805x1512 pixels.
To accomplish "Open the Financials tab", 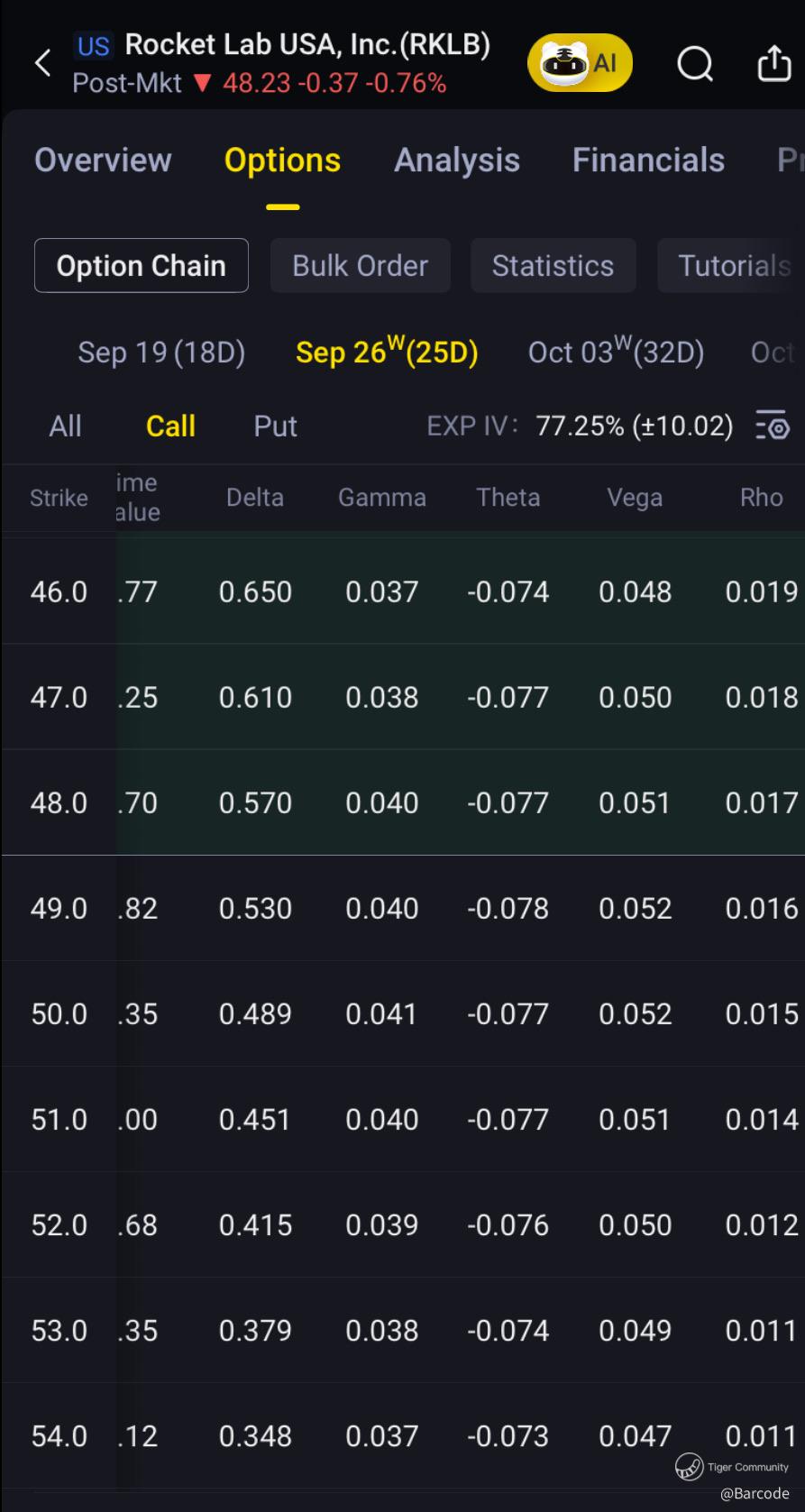I will pyautogui.click(x=648, y=160).
